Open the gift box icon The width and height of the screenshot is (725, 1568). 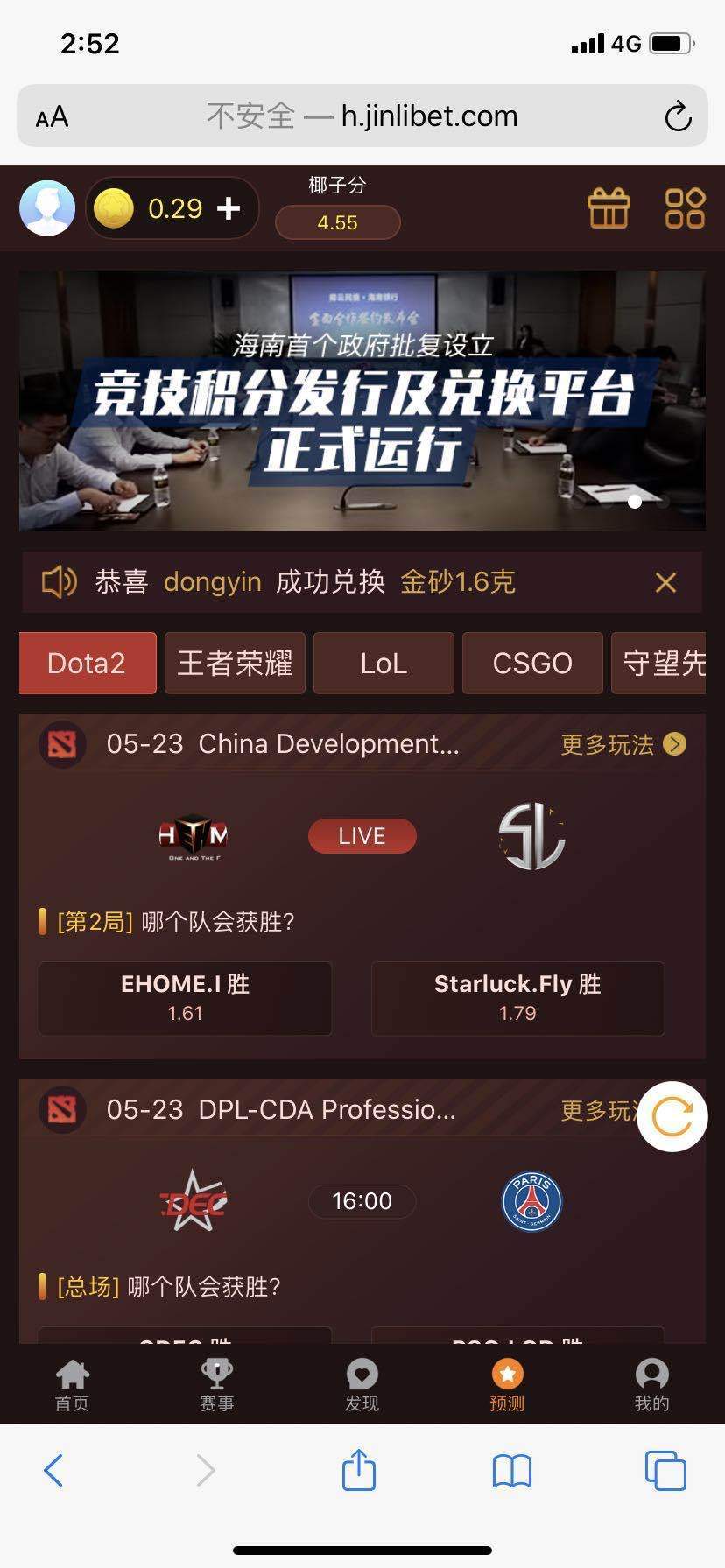(x=609, y=208)
